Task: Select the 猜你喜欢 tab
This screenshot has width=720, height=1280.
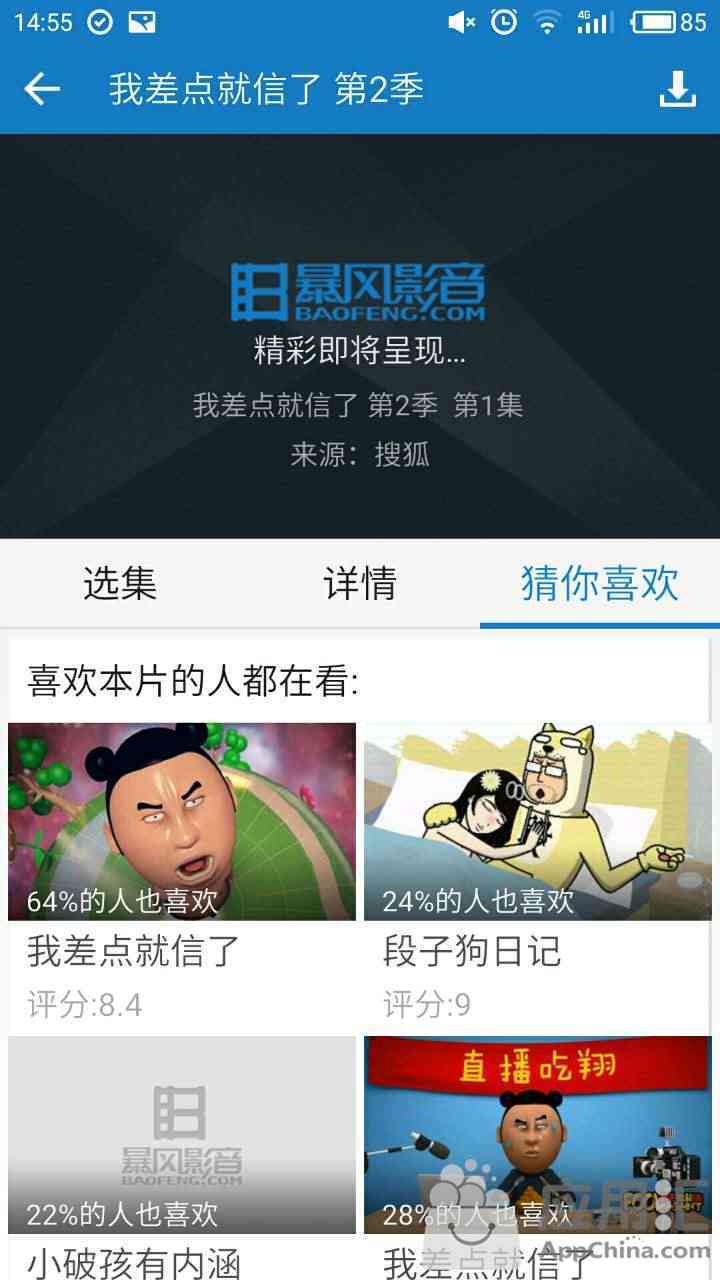Action: 599,583
